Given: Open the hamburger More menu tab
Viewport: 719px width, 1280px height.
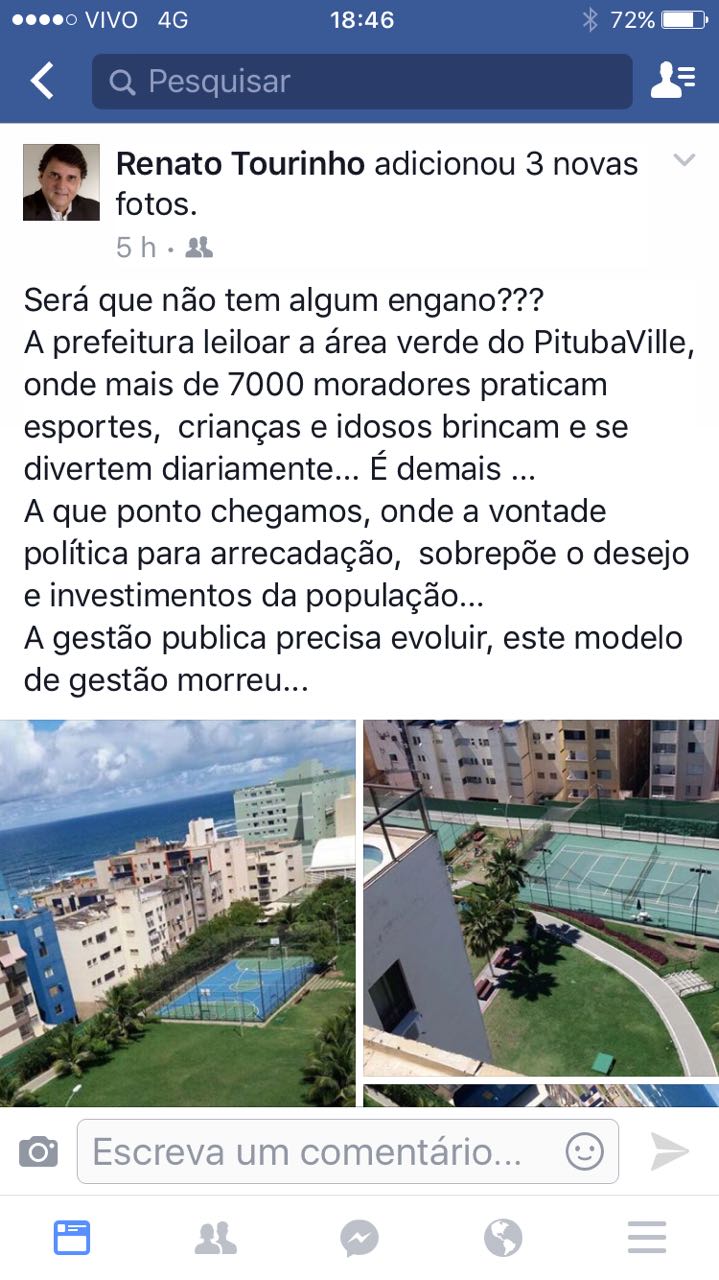Looking at the screenshot, I should tap(647, 1238).
